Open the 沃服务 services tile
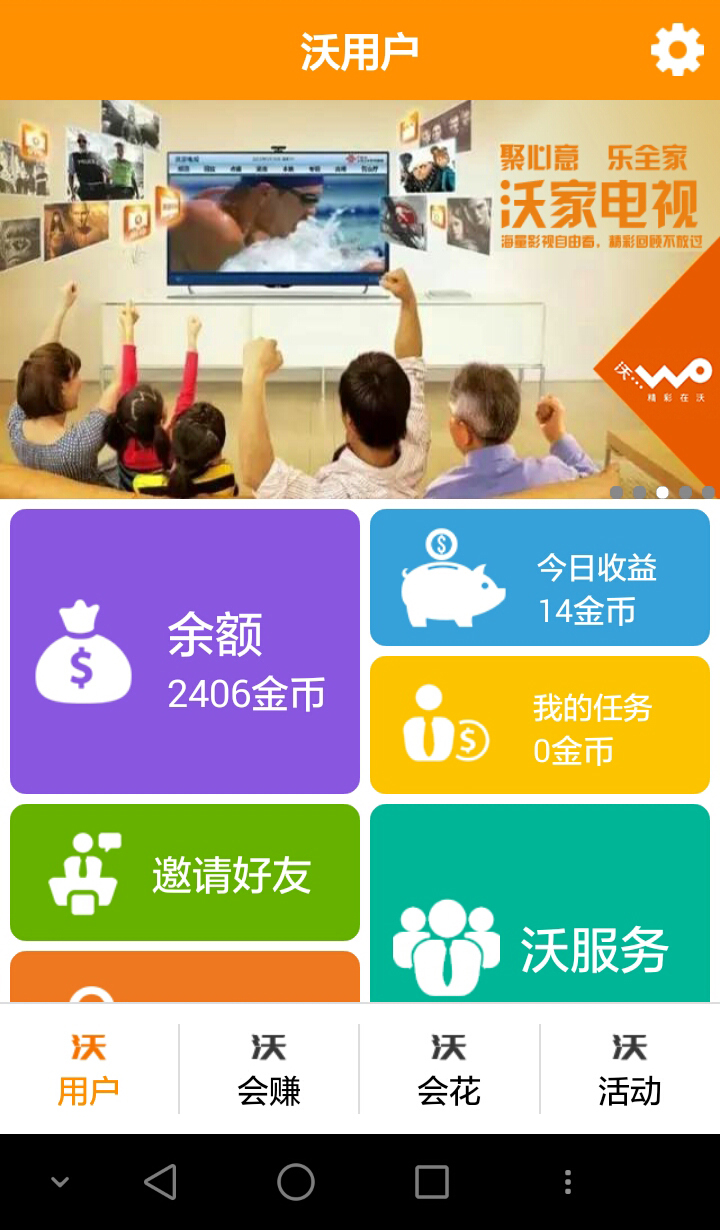 tap(540, 905)
